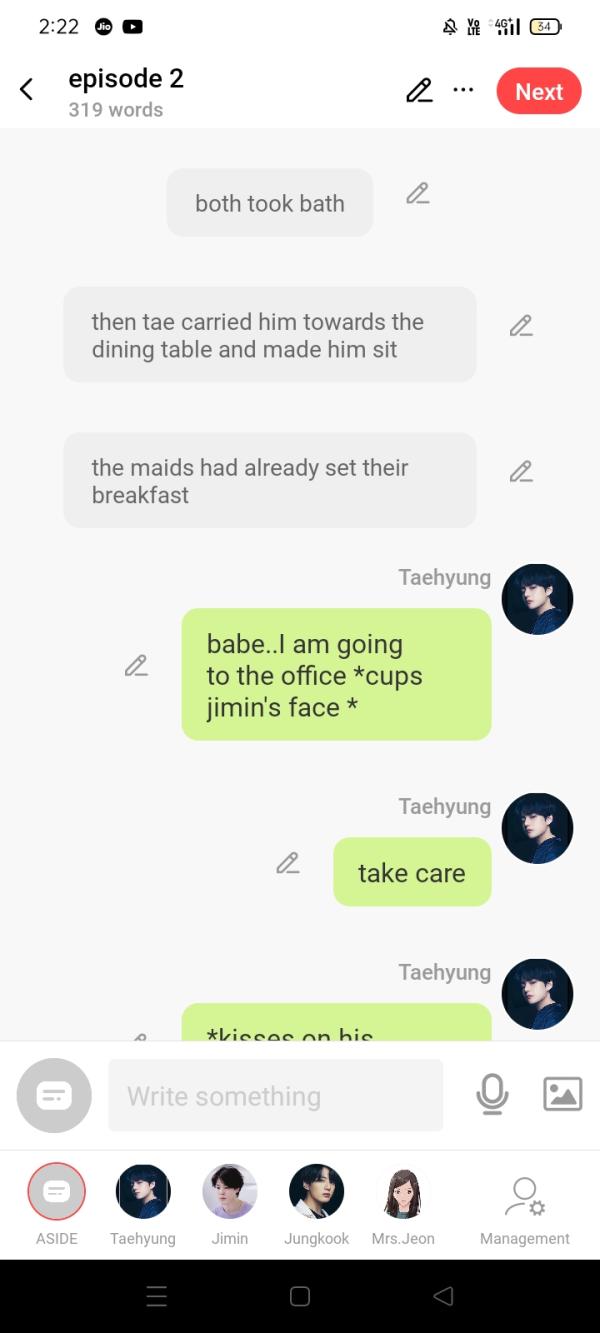Tap the system home button
600x1333 pixels.
300,1297
